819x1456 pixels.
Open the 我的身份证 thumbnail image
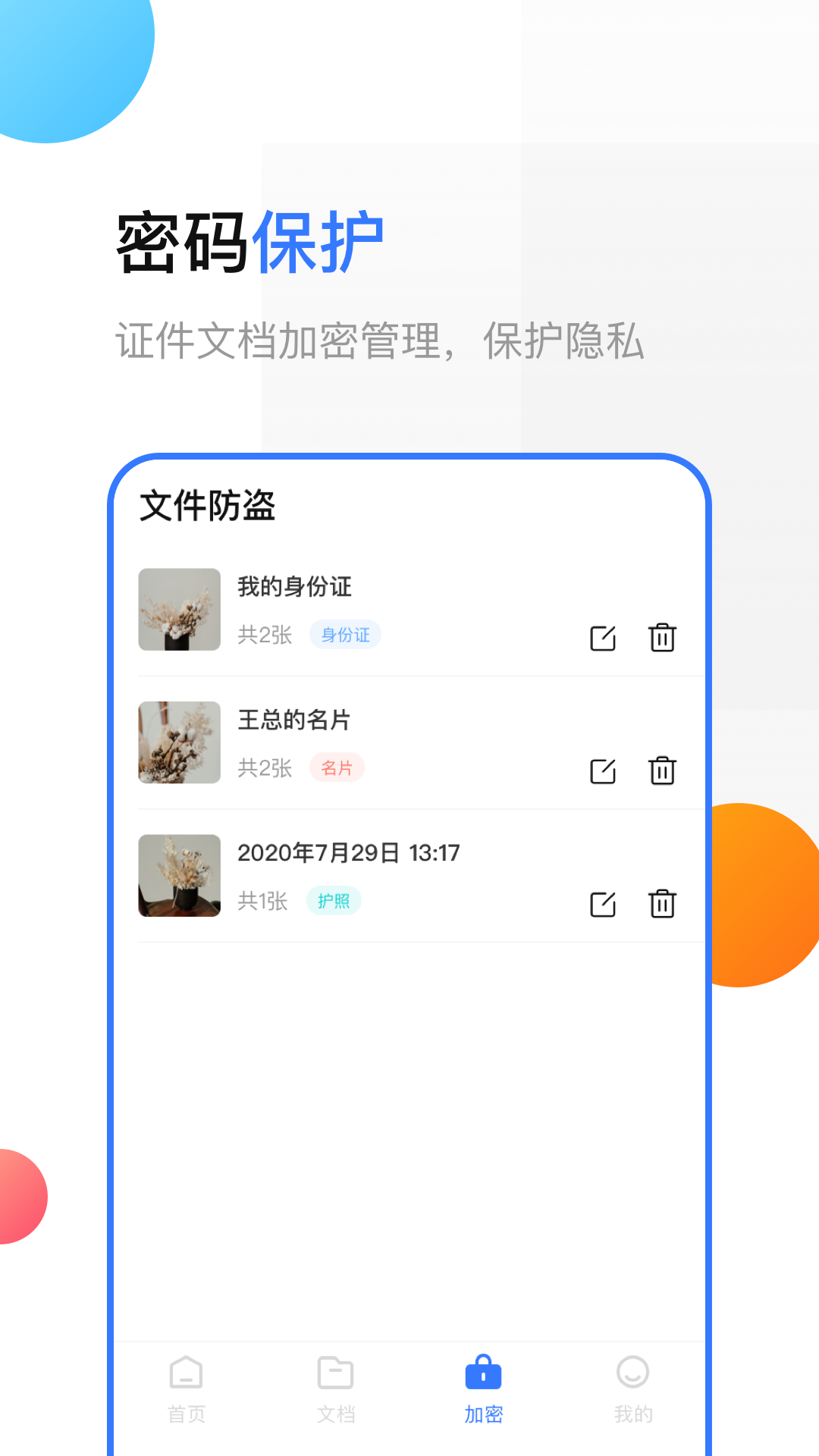[179, 610]
